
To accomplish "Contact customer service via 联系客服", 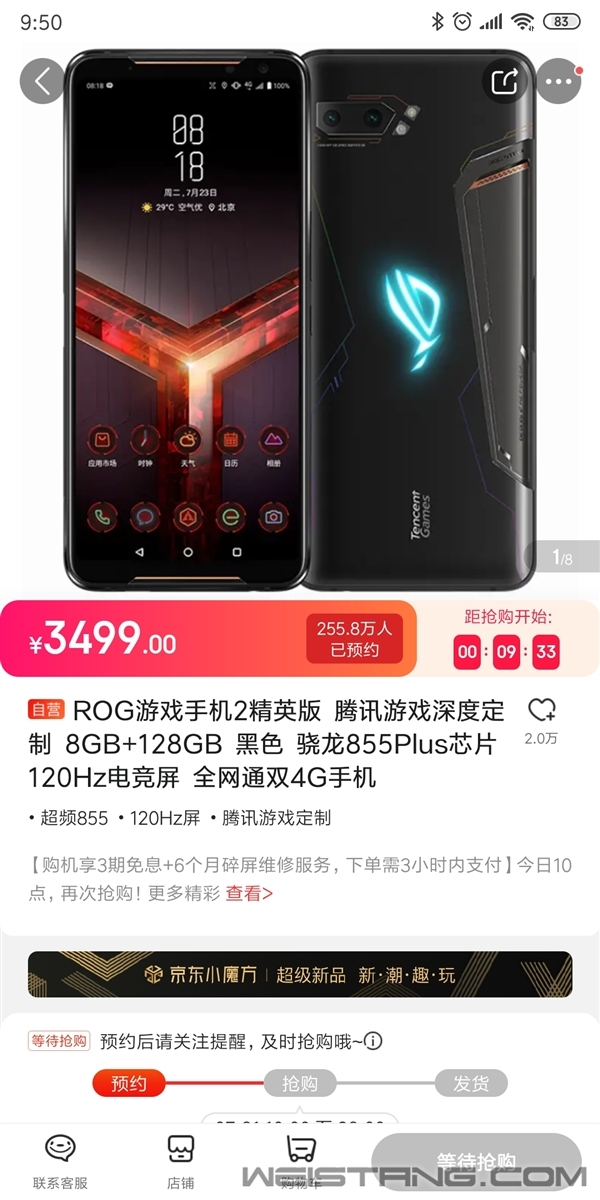I will point(60,1160).
